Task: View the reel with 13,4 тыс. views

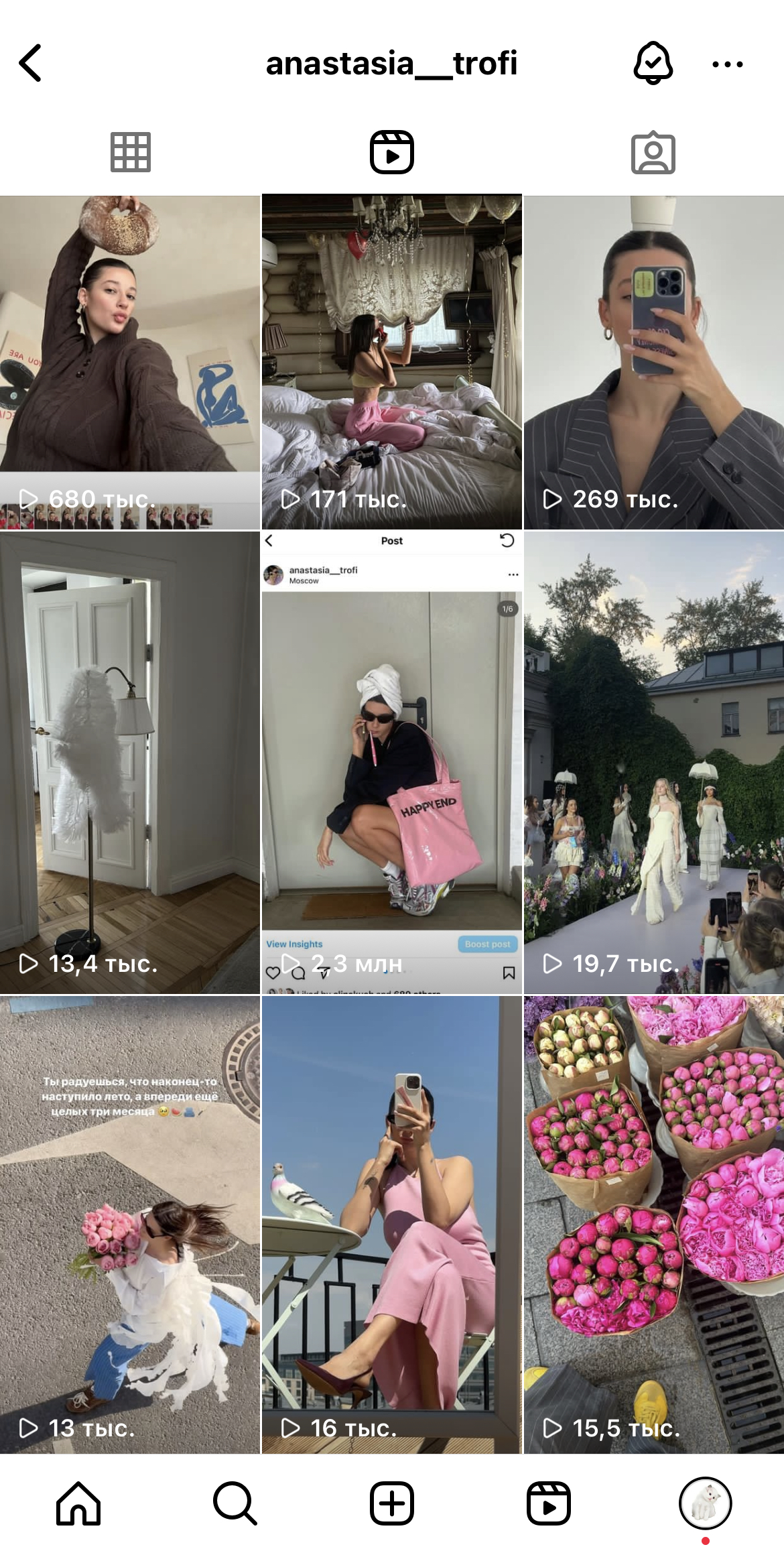Action: [x=130, y=763]
